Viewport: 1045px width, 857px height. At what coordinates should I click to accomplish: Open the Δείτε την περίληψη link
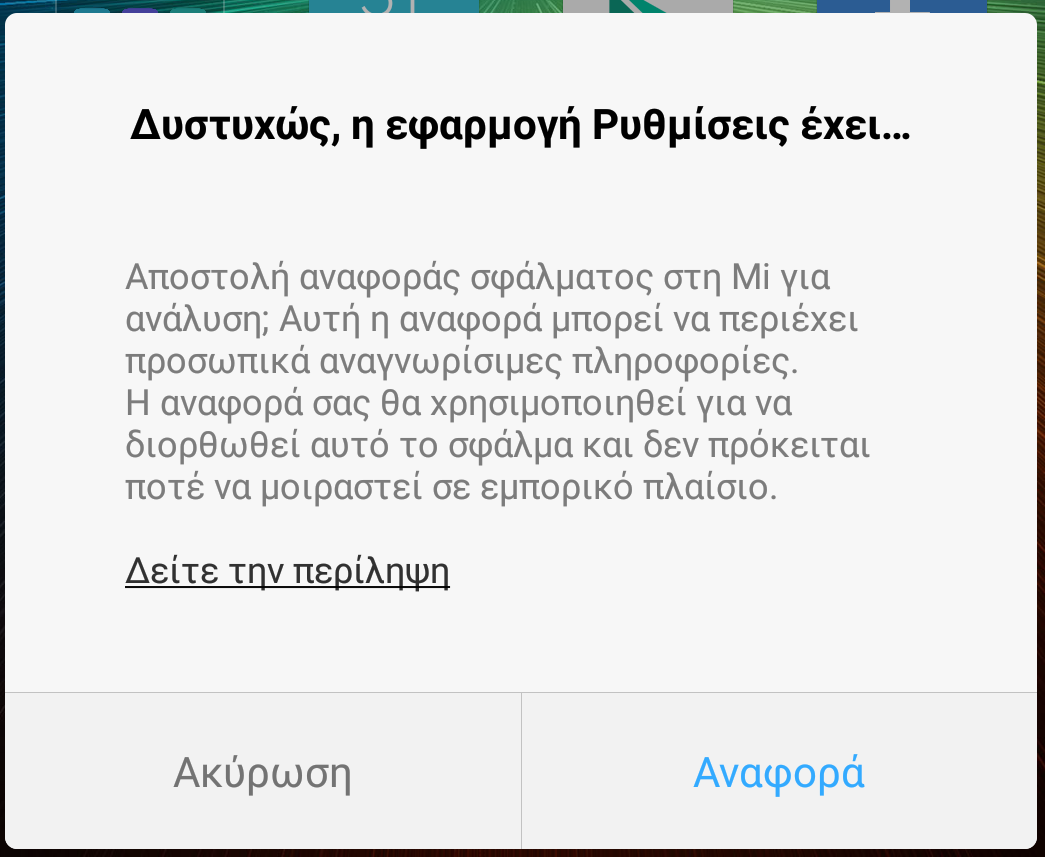click(x=287, y=572)
